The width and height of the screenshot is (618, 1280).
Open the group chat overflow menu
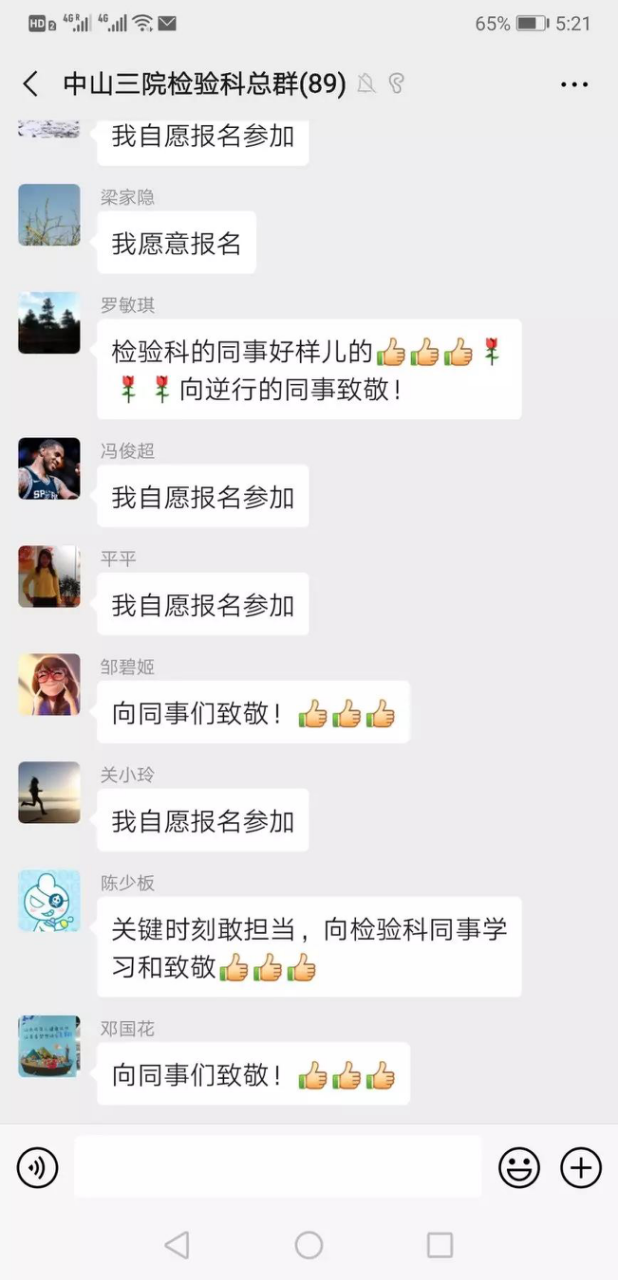[x=575, y=85]
